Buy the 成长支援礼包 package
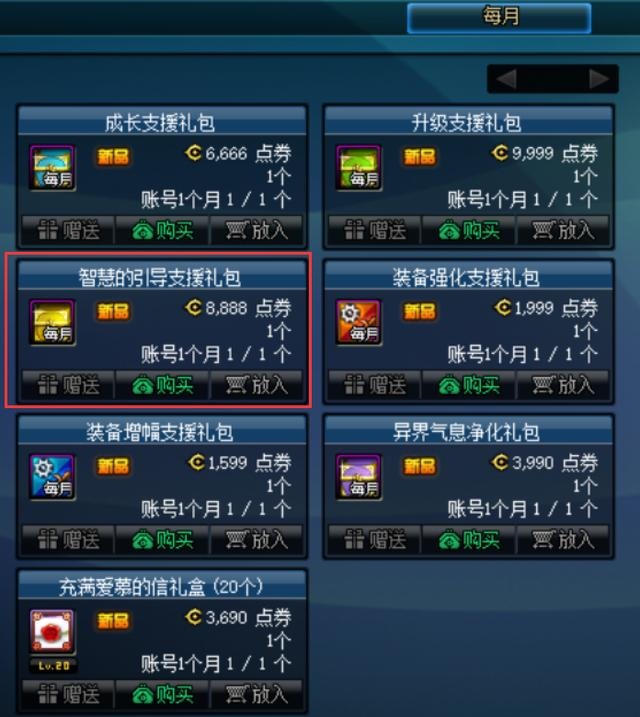 pyautogui.click(x=162, y=231)
